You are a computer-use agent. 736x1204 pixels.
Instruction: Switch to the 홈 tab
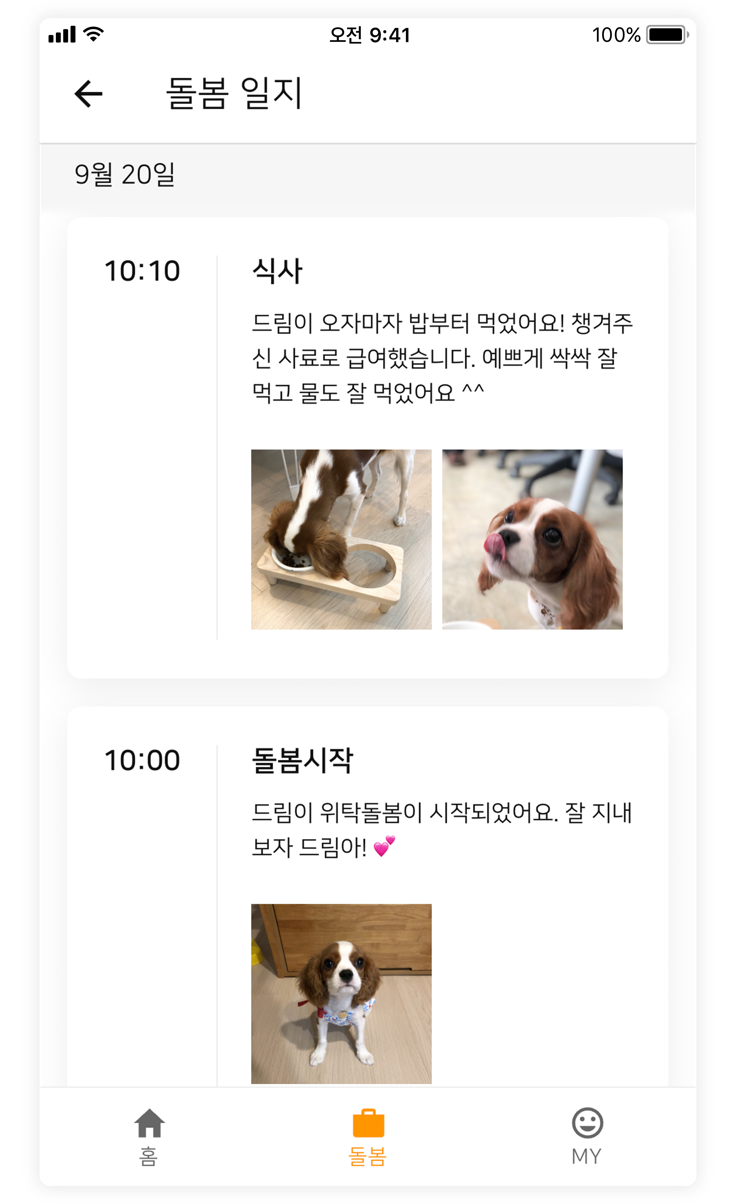click(149, 1136)
